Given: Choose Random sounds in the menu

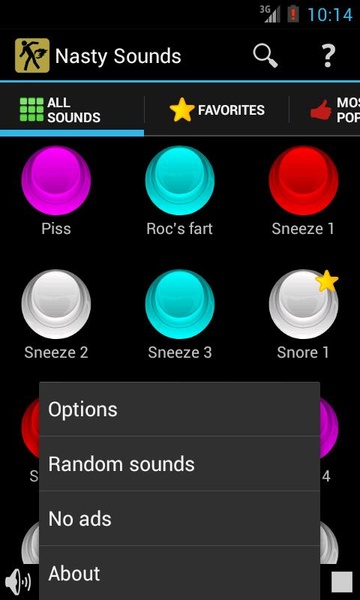Looking at the screenshot, I should click(x=179, y=464).
